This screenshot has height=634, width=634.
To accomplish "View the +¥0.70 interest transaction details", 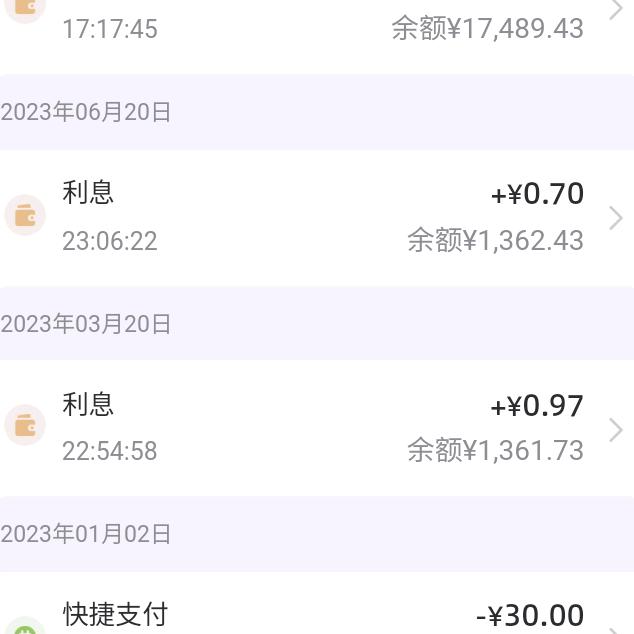I will (x=316, y=217).
